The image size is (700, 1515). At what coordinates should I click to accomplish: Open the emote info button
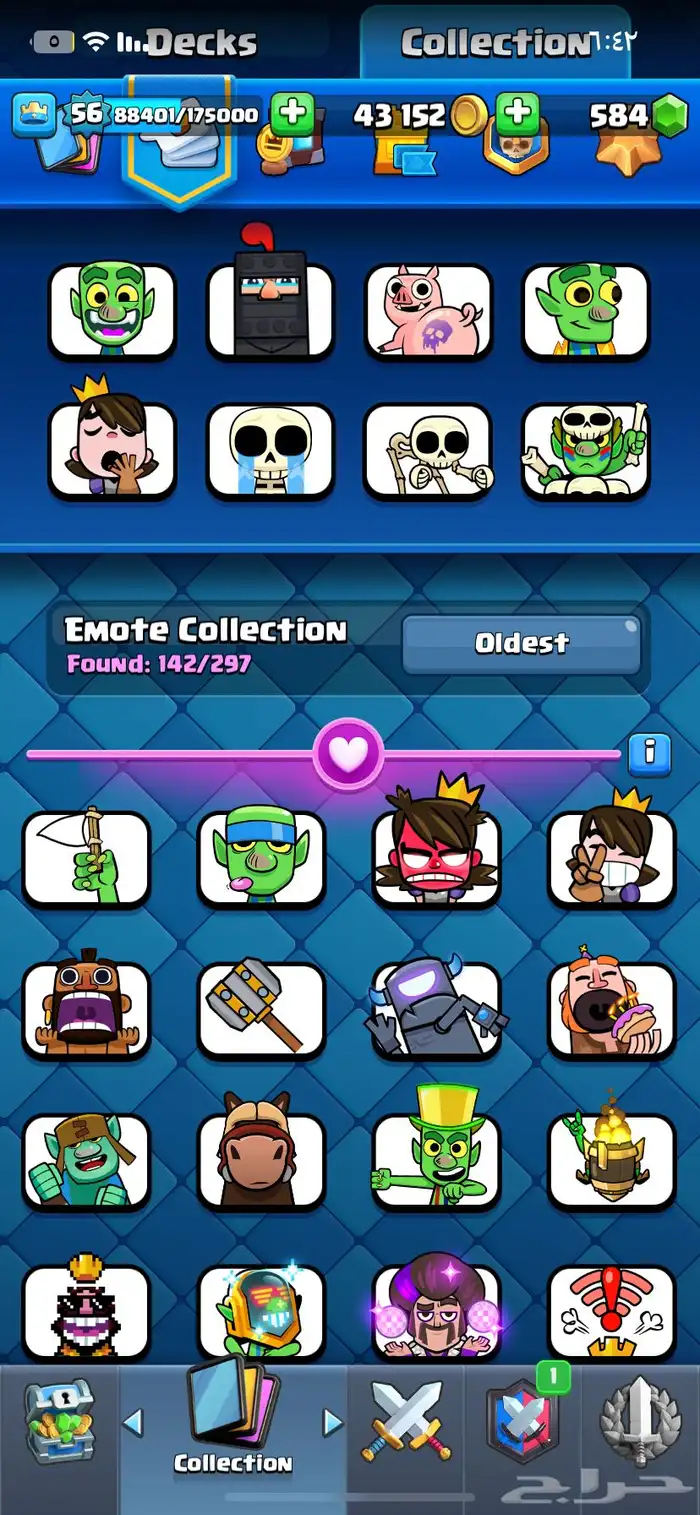[649, 751]
